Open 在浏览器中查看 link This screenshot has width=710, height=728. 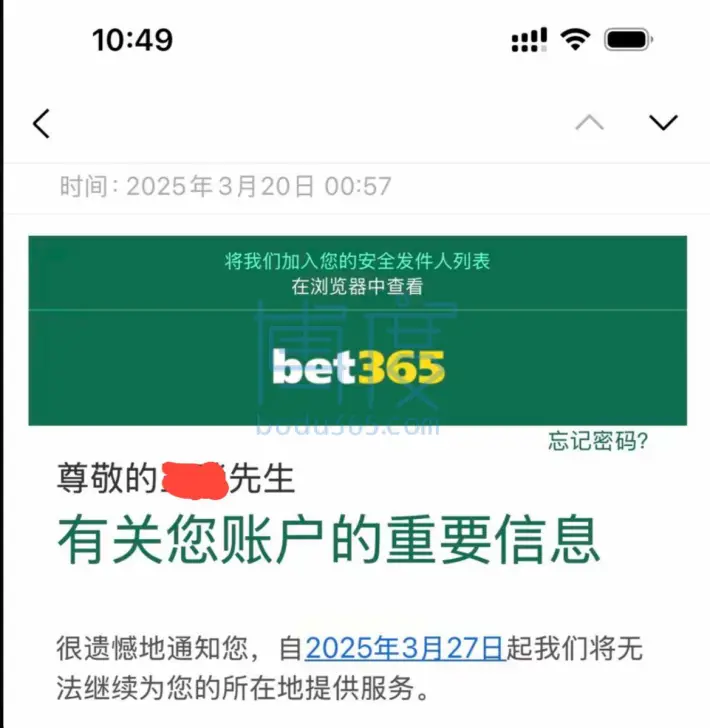point(357,286)
